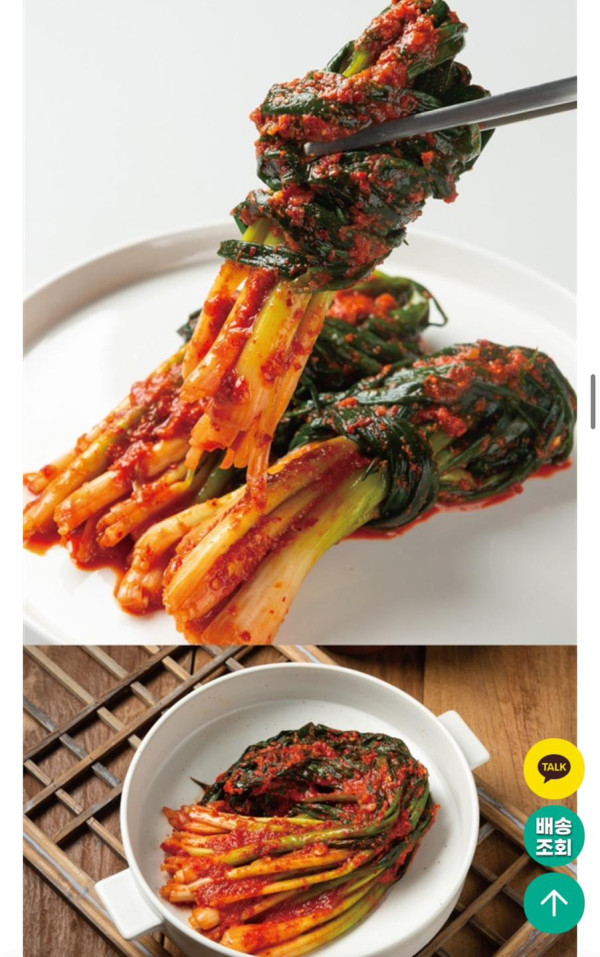Screen dimensions: 600x957
Task: Open KakaoTalk chat inquiry button
Action: pos(554,768)
